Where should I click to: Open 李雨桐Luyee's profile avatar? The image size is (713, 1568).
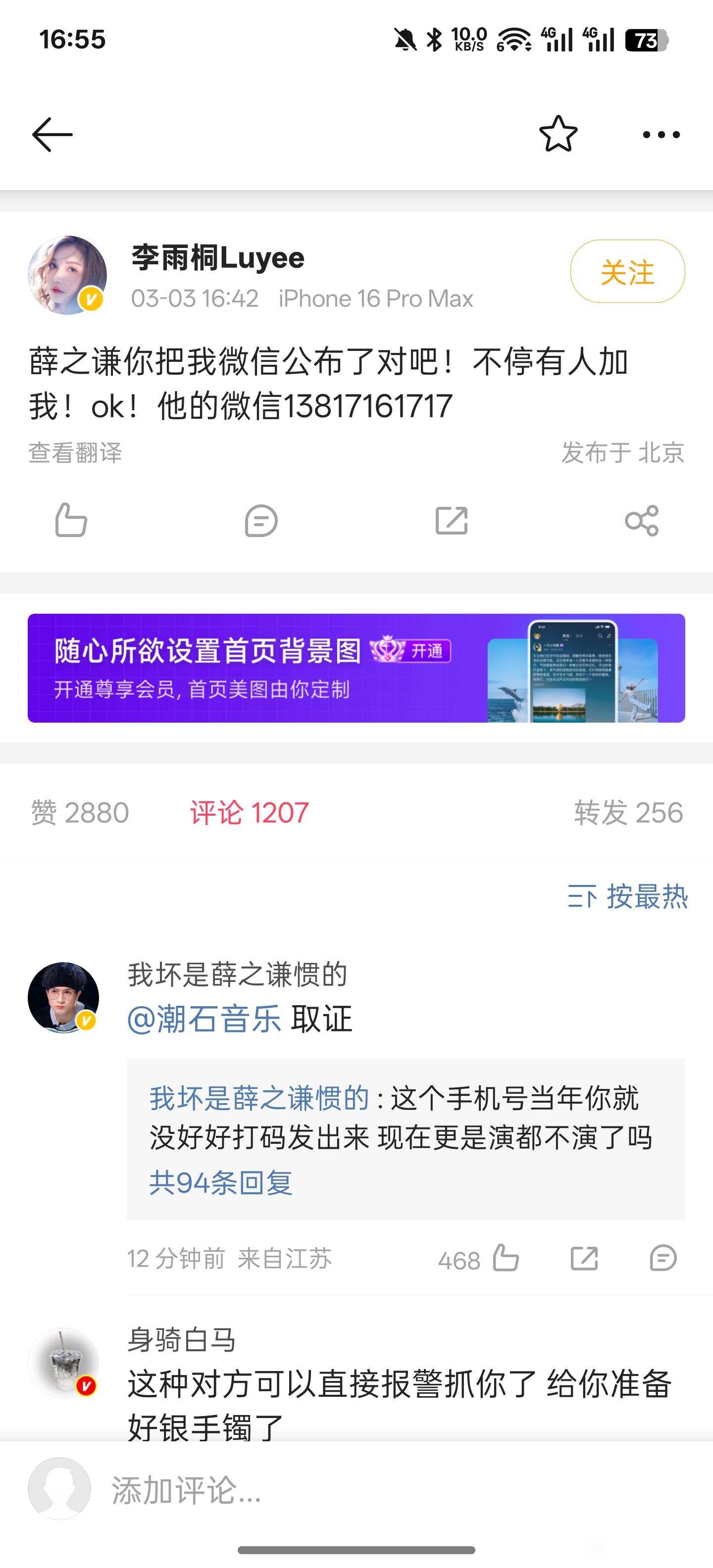(x=67, y=275)
